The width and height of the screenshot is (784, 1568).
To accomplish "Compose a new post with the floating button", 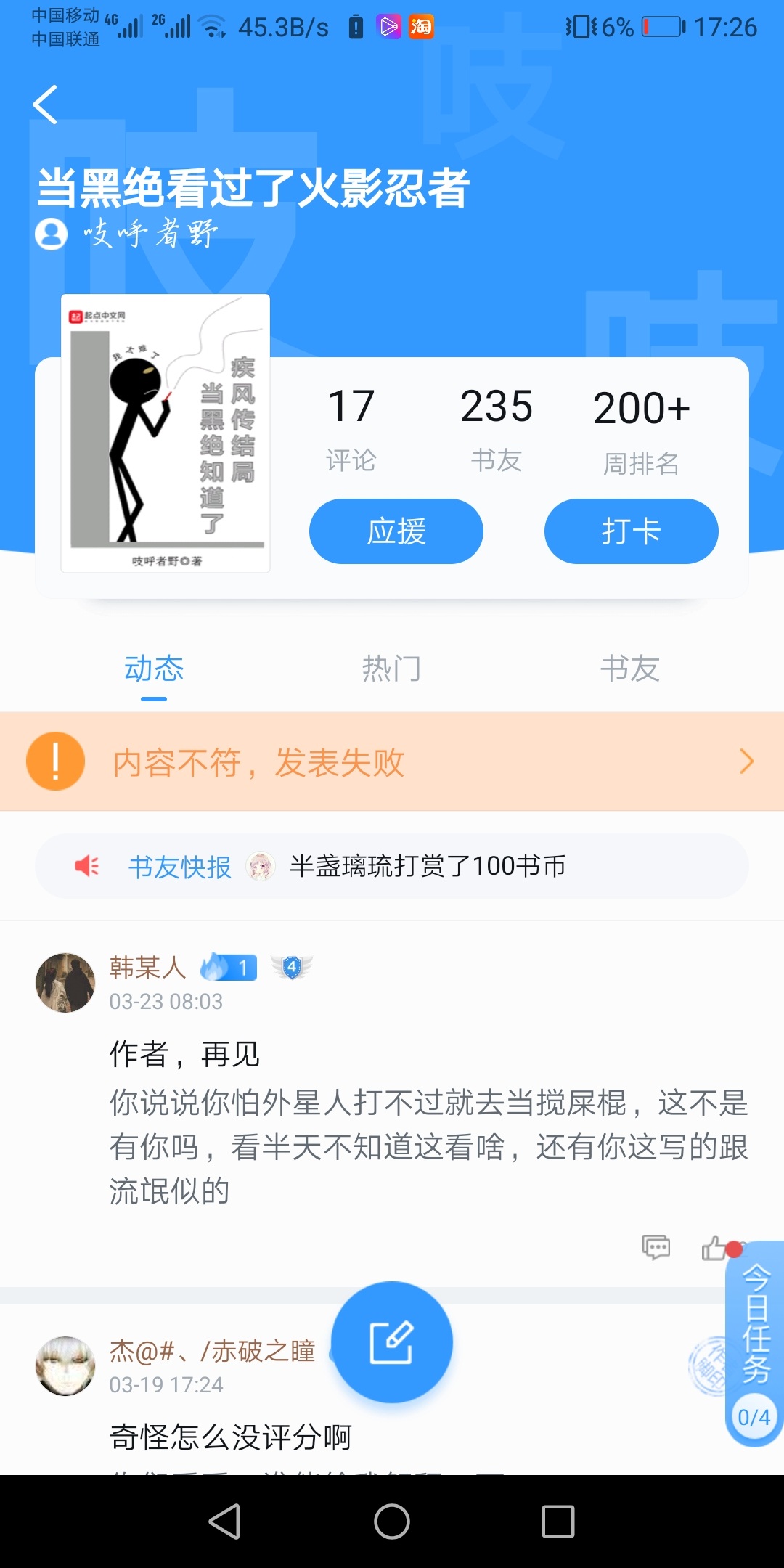I will pos(392,1342).
